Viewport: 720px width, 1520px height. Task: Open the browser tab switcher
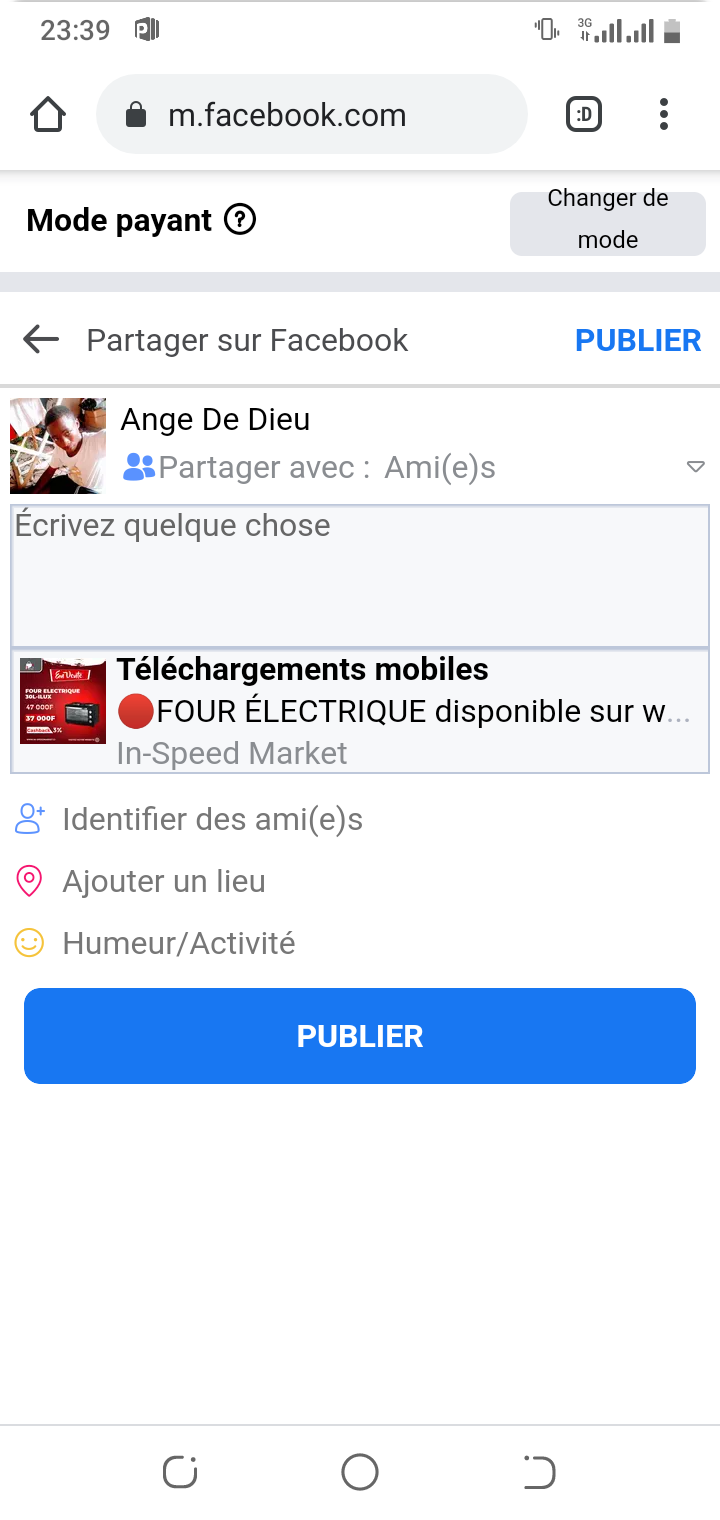[584, 115]
